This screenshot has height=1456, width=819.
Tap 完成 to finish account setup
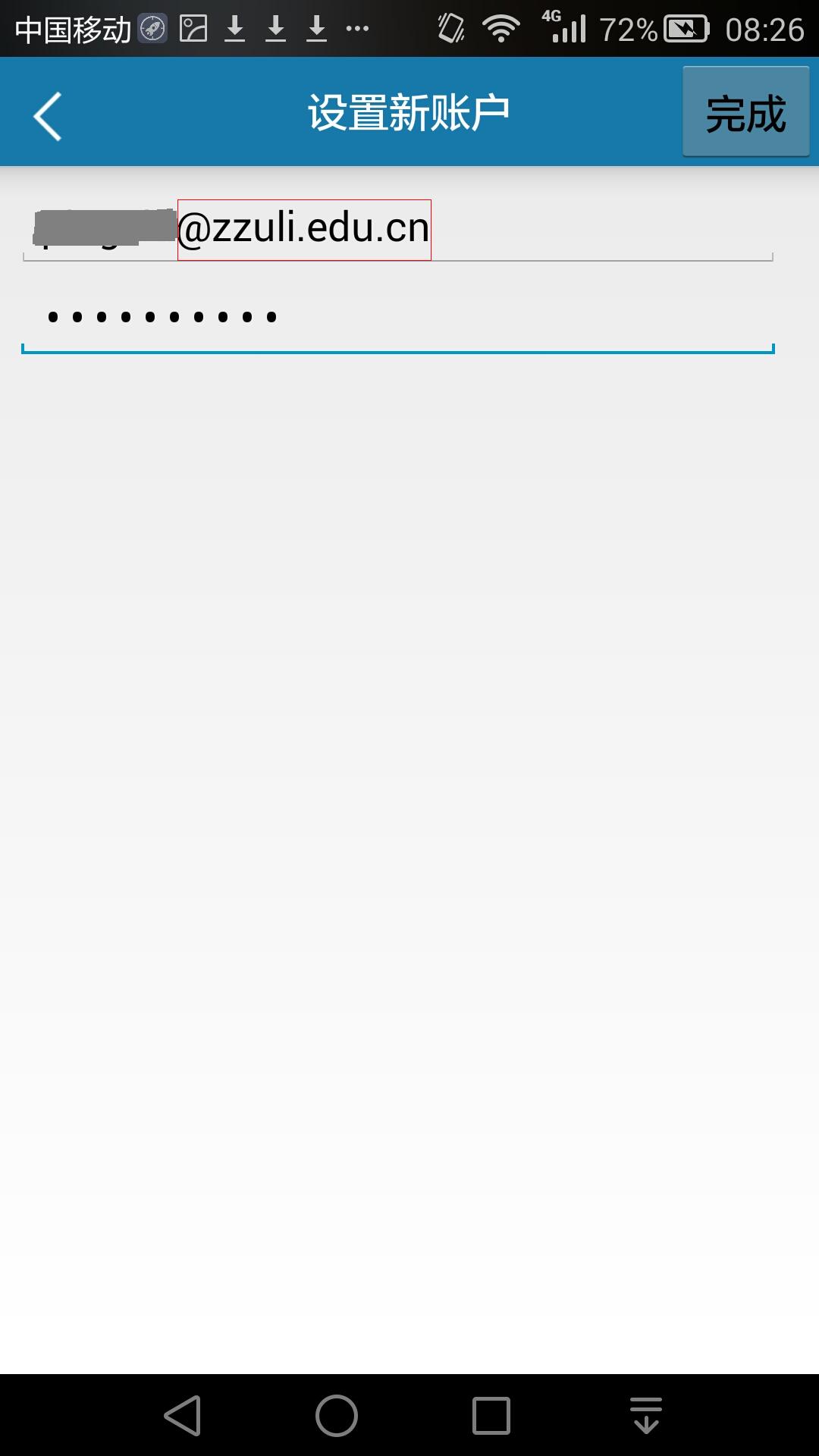746,112
